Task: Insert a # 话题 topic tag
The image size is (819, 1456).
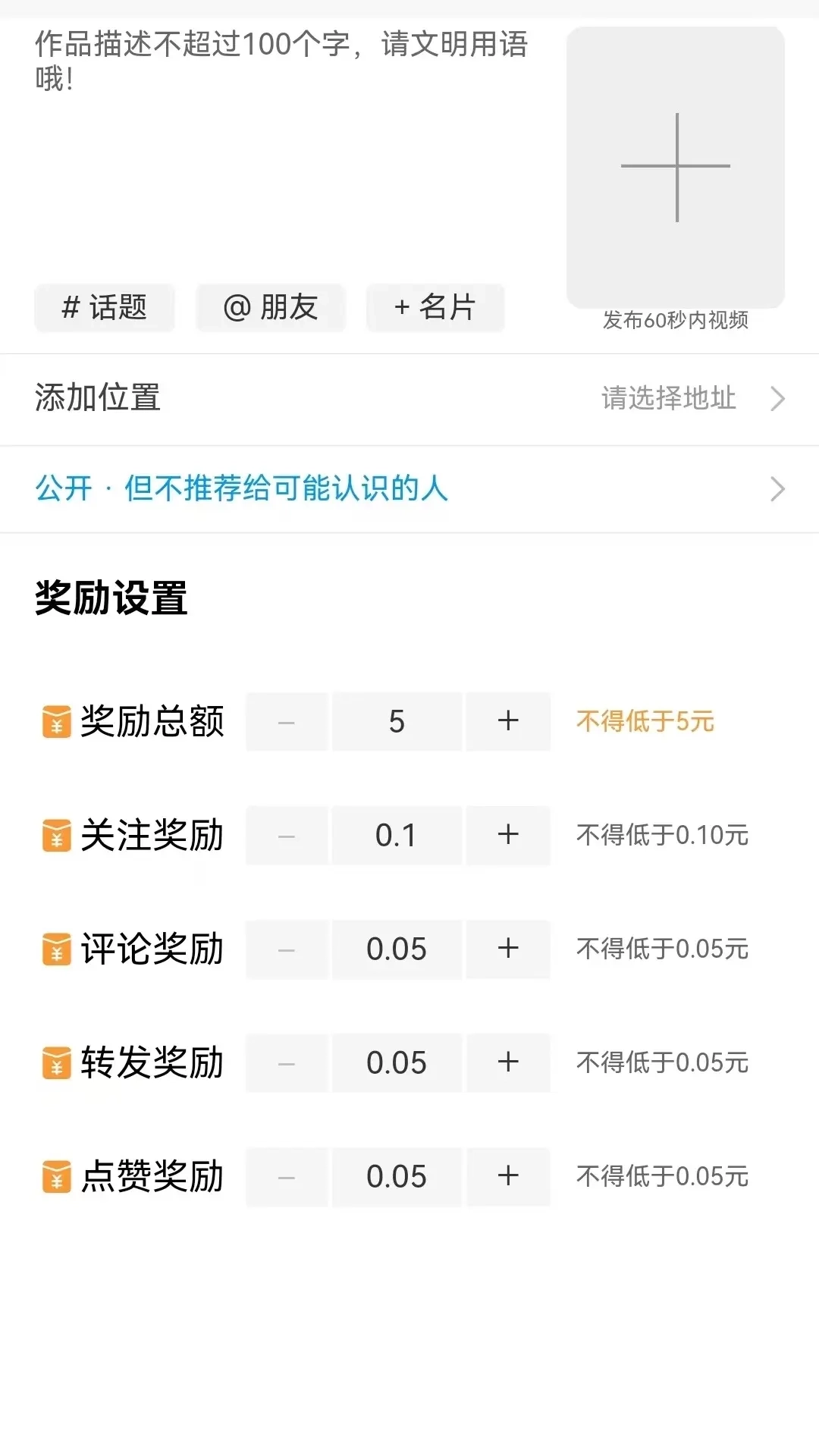Action: coord(105,308)
